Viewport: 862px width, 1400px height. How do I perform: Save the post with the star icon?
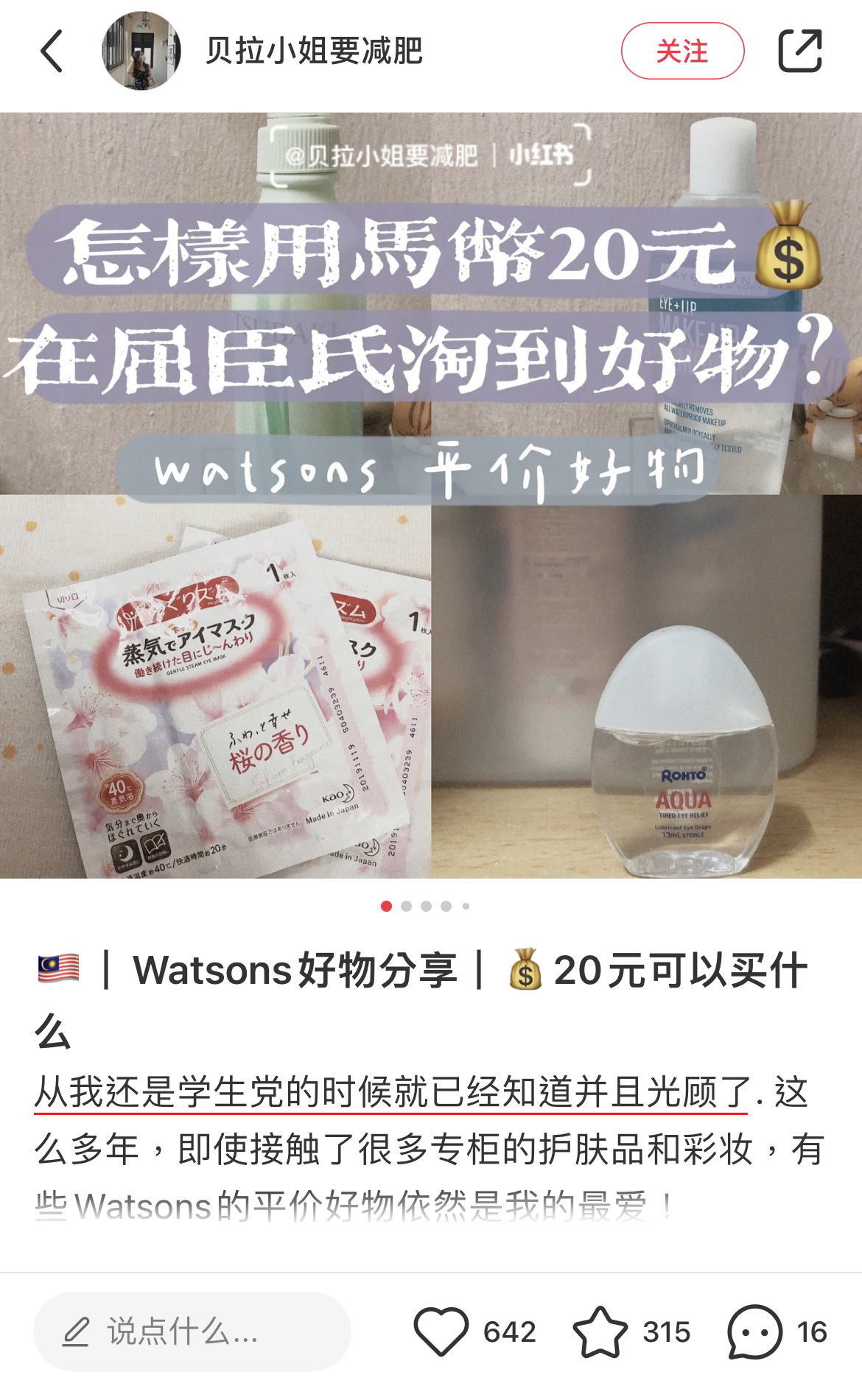[600, 1332]
